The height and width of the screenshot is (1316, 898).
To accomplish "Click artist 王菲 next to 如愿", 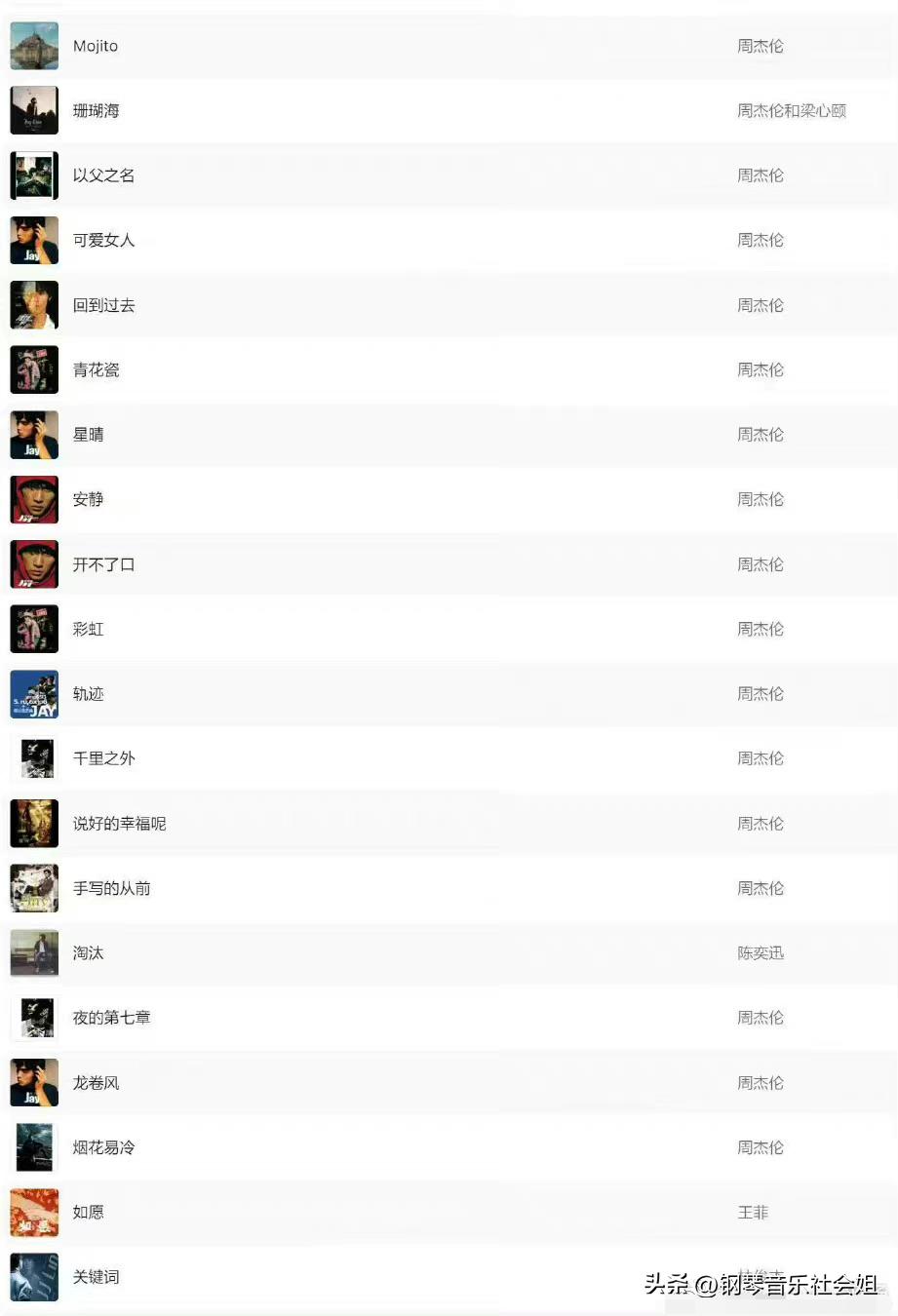I will pyautogui.click(x=754, y=1212).
